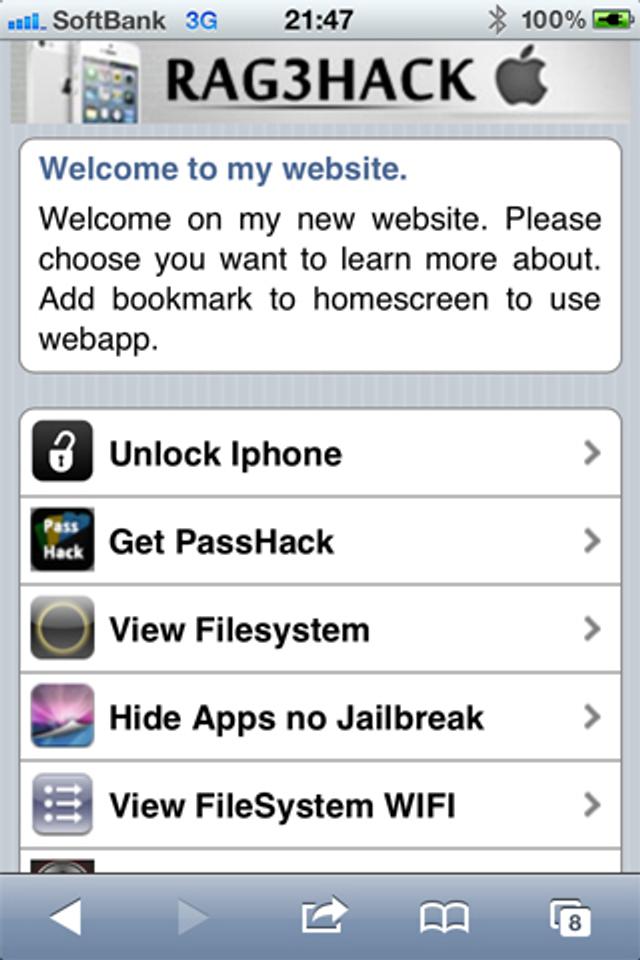Go back to the previous page
Viewport: 640px width, 960px height.
click(66, 916)
